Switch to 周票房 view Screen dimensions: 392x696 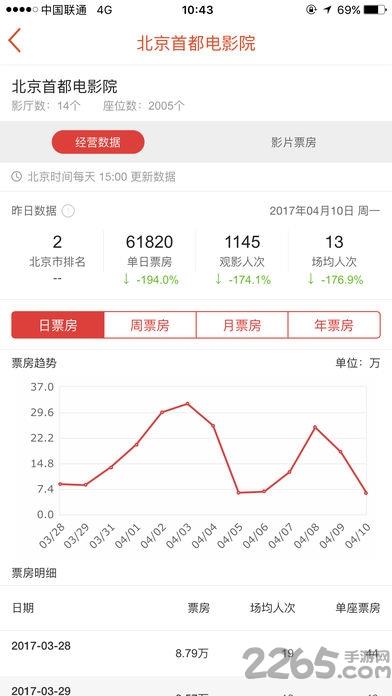tap(150, 325)
